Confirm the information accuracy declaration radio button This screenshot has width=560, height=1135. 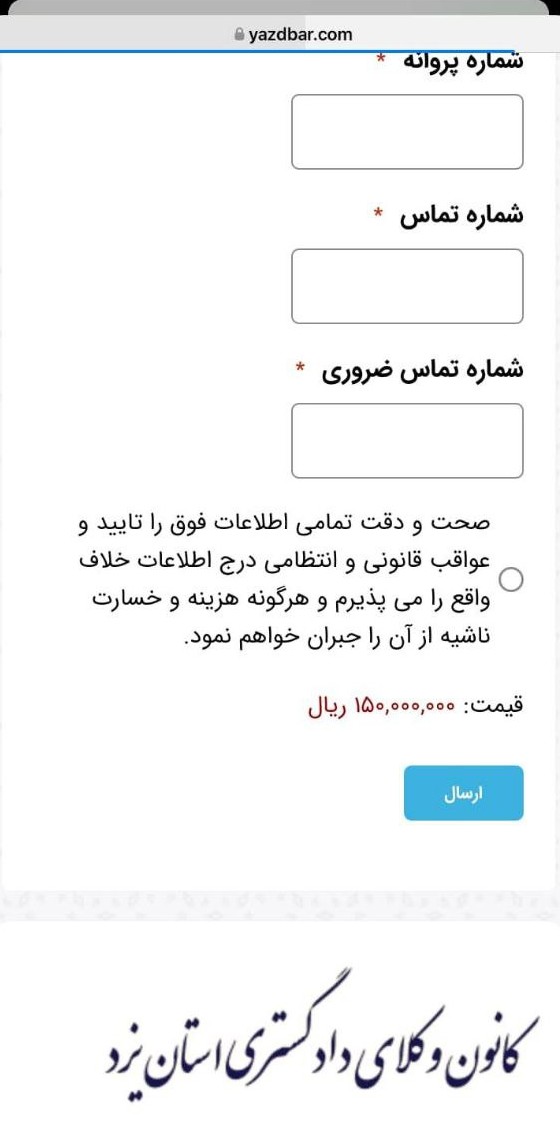(512, 579)
